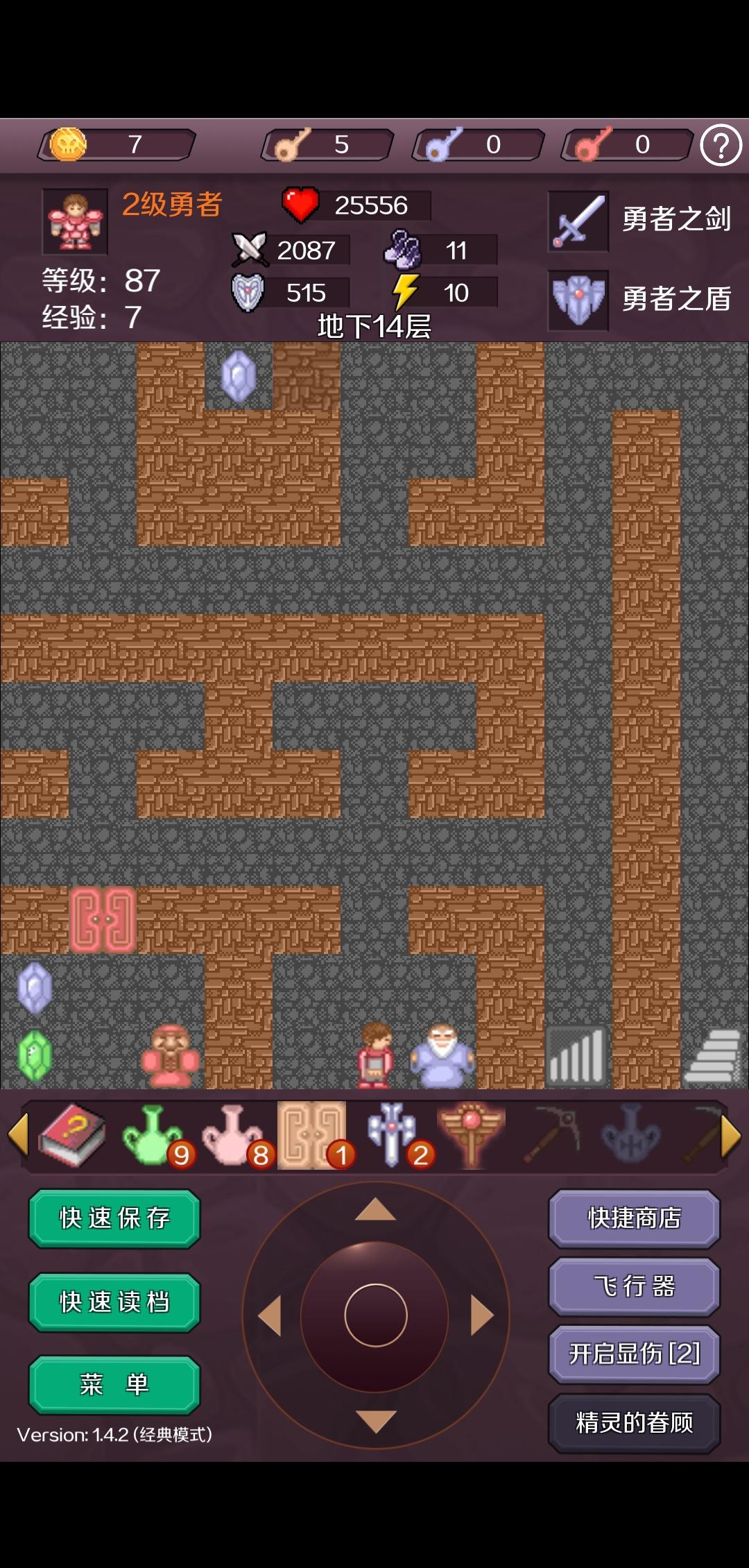Show next items in item bar
Viewport: 749px width, 1568px height.
(731, 1136)
